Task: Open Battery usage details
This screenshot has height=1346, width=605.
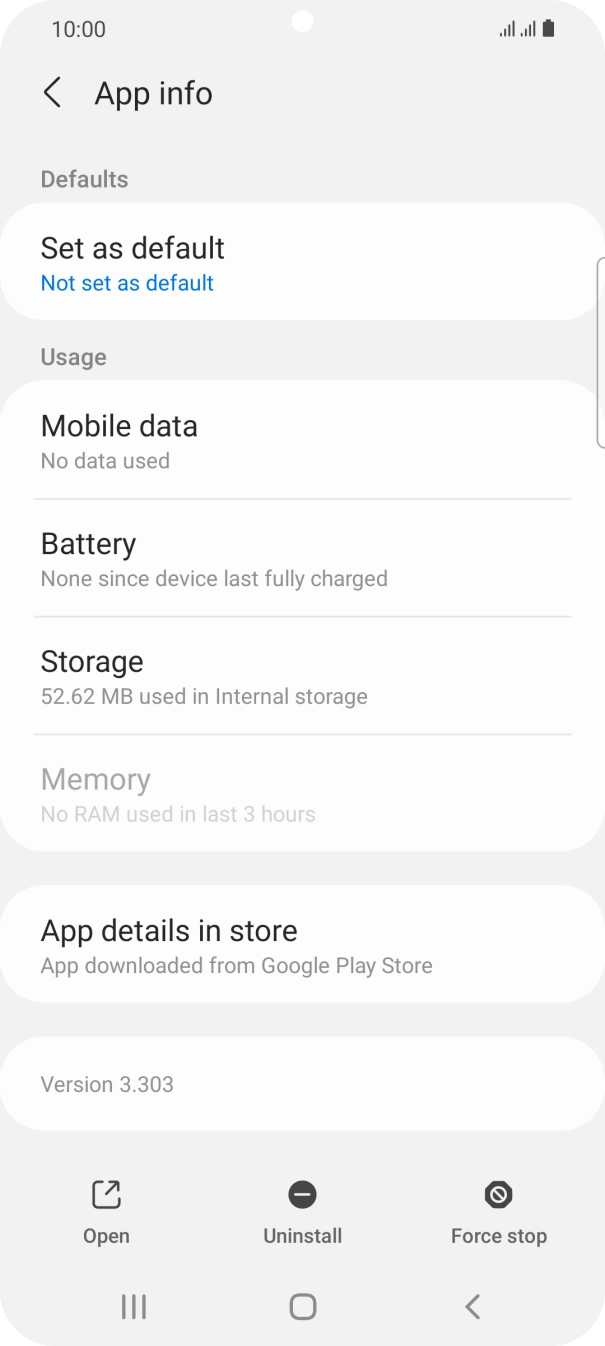Action: tap(300, 559)
